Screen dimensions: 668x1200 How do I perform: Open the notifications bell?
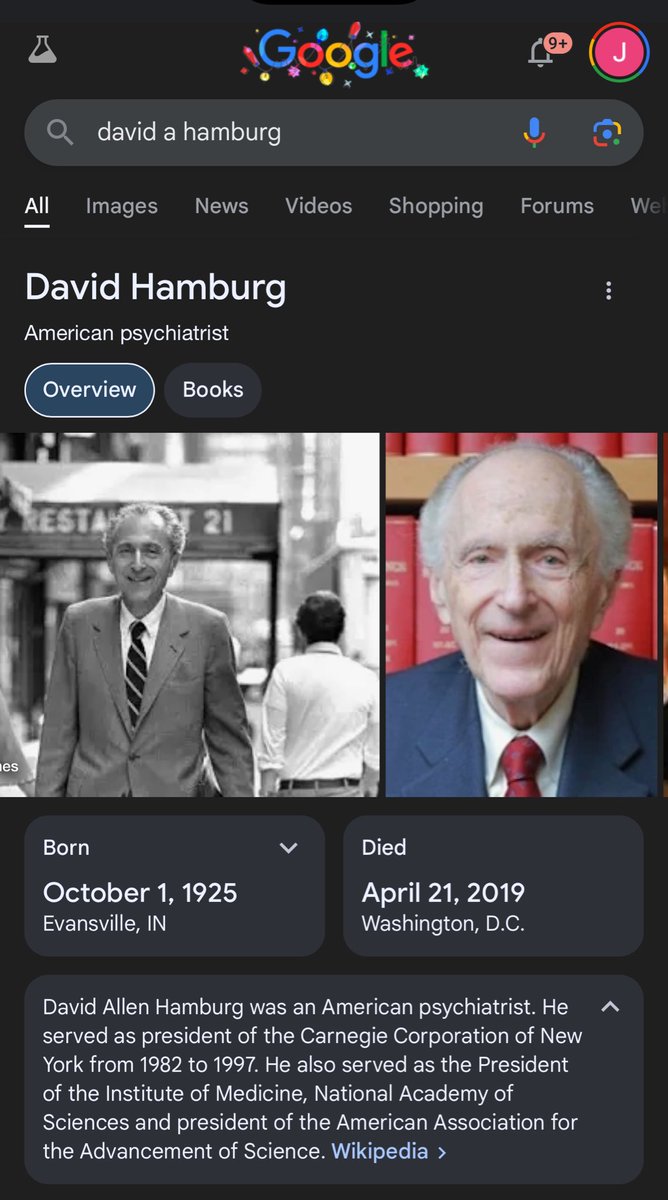[541, 53]
